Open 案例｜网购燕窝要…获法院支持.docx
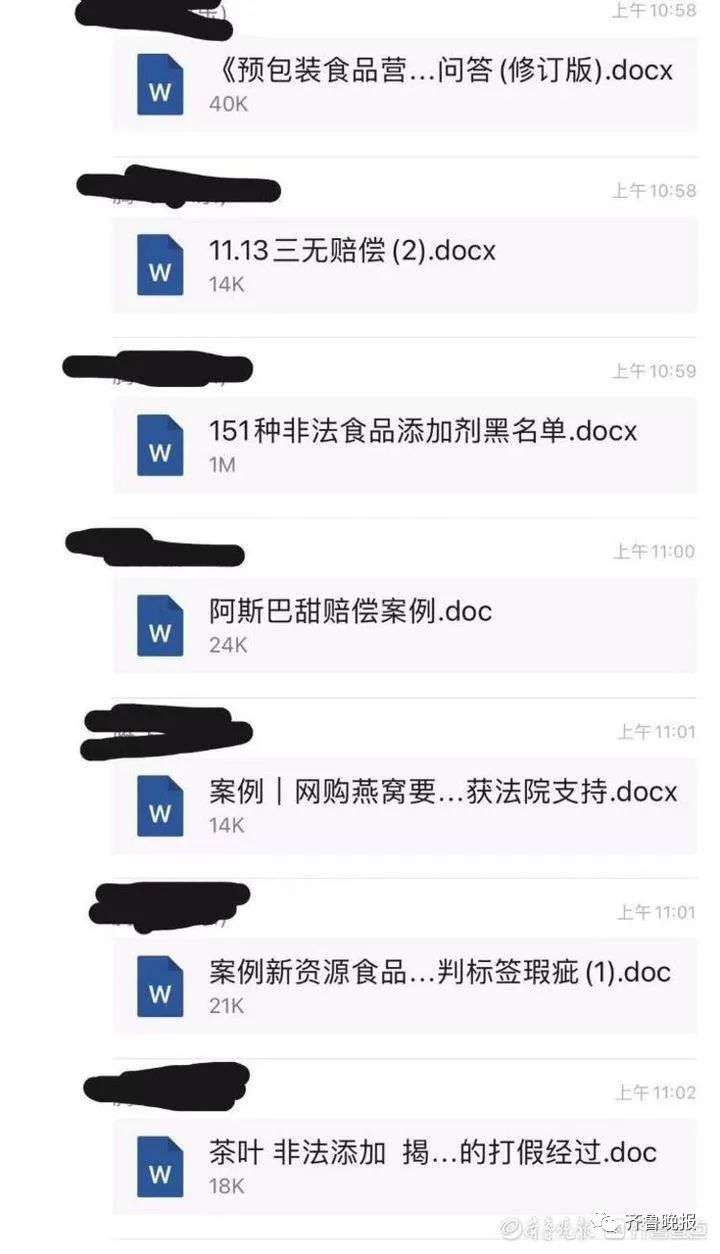This screenshot has height=1254, width=720. coord(404,806)
